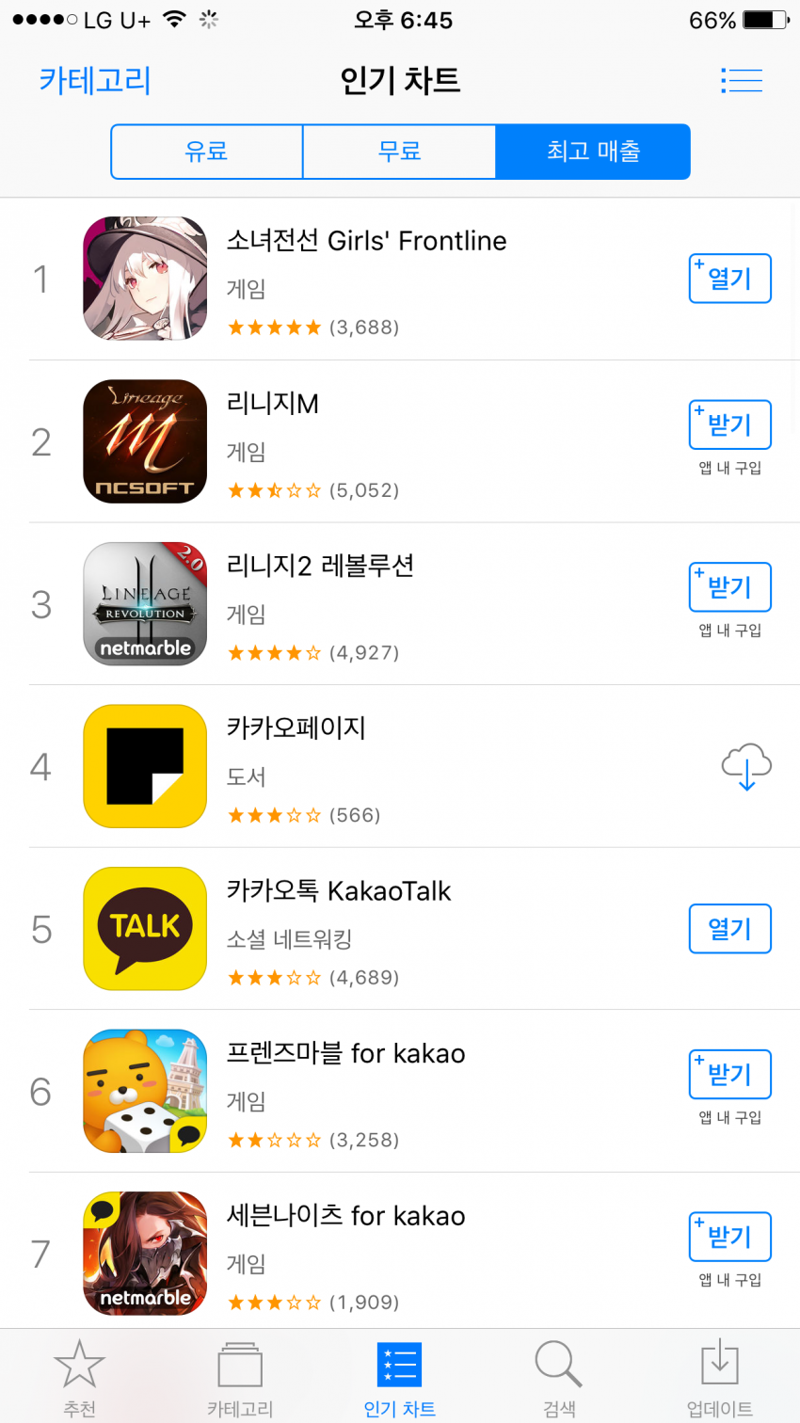The height and width of the screenshot is (1423, 800).
Task: Download 카카오페이지 via the cloud icon
Action: pos(746,767)
